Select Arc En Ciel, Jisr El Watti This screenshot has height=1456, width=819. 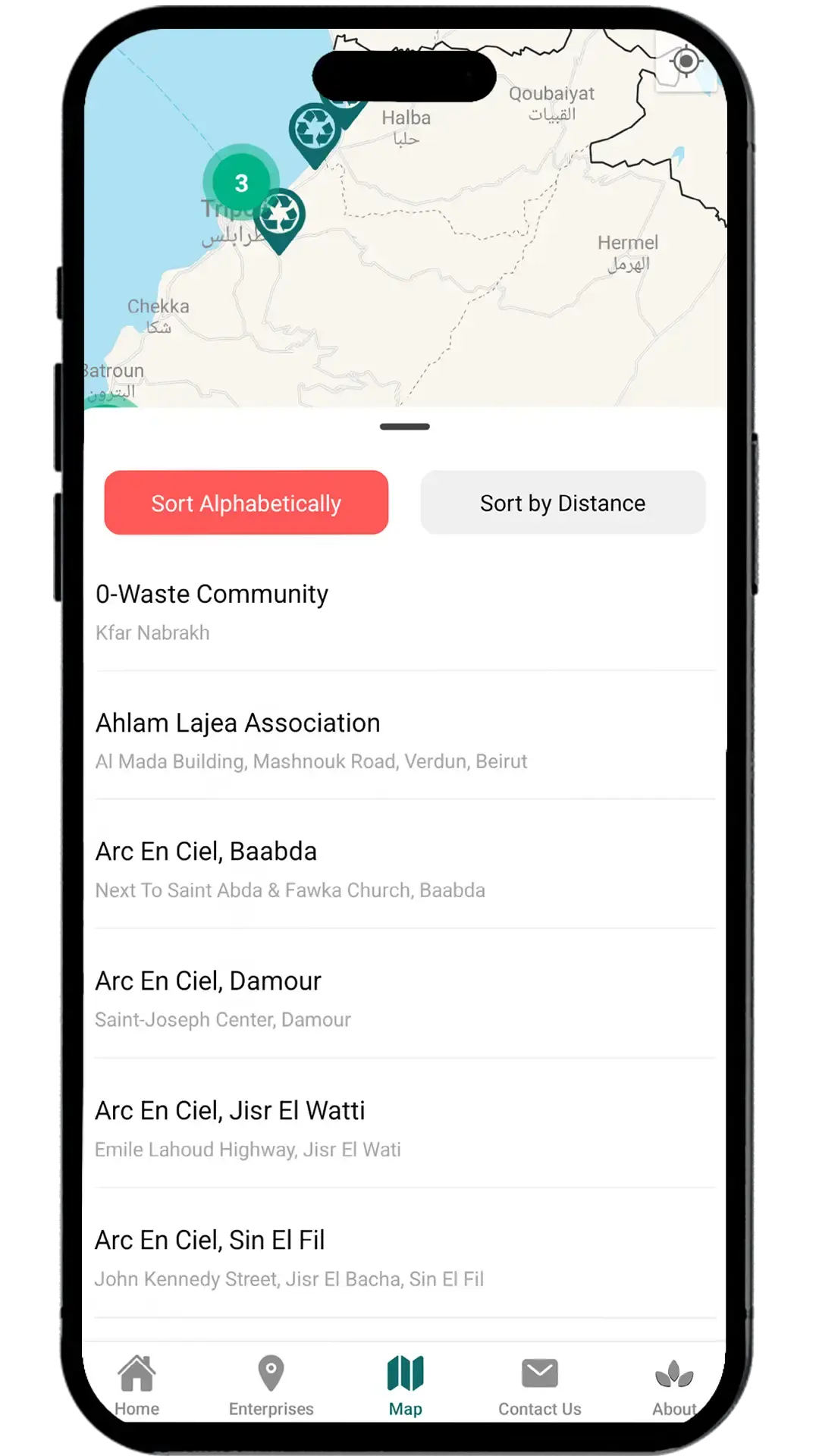click(x=405, y=1128)
